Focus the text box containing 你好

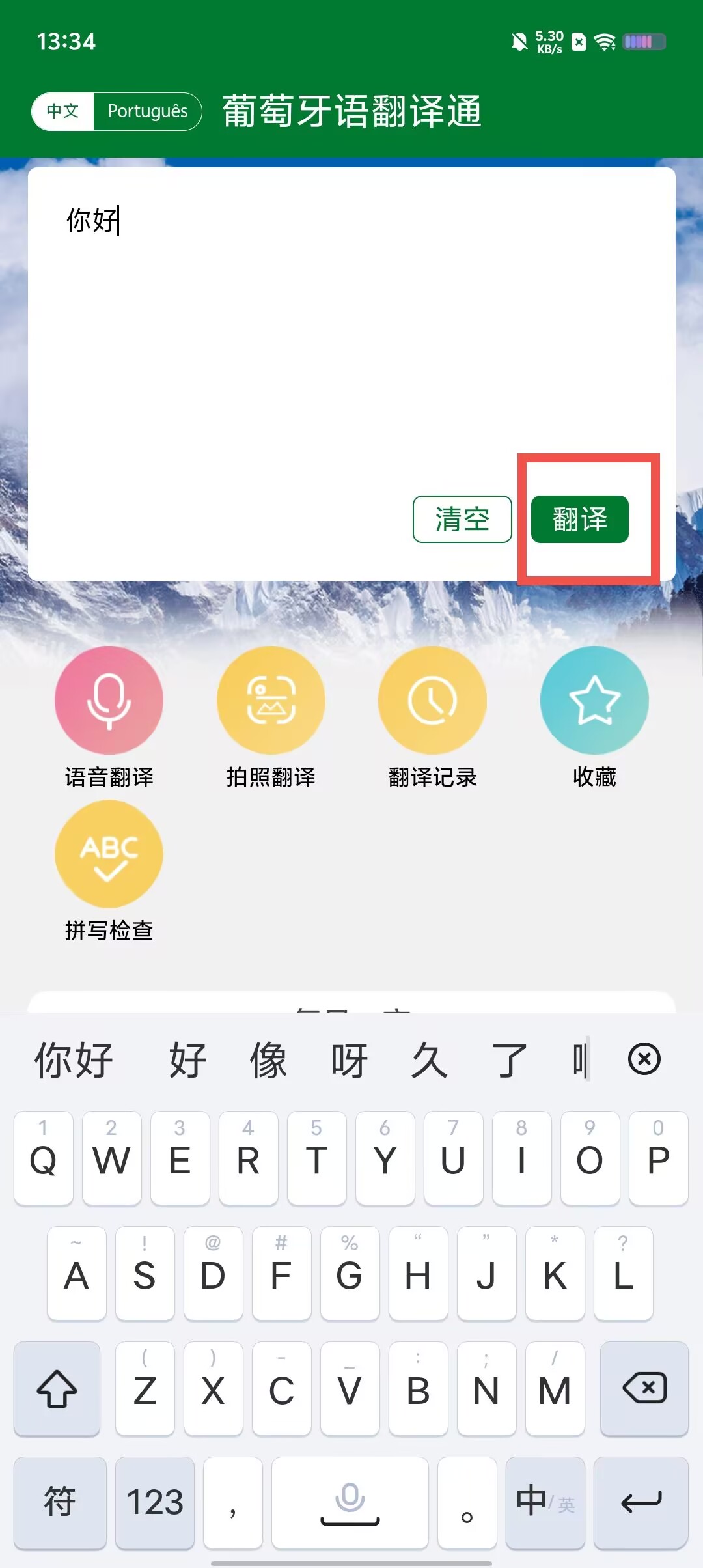tap(351, 326)
